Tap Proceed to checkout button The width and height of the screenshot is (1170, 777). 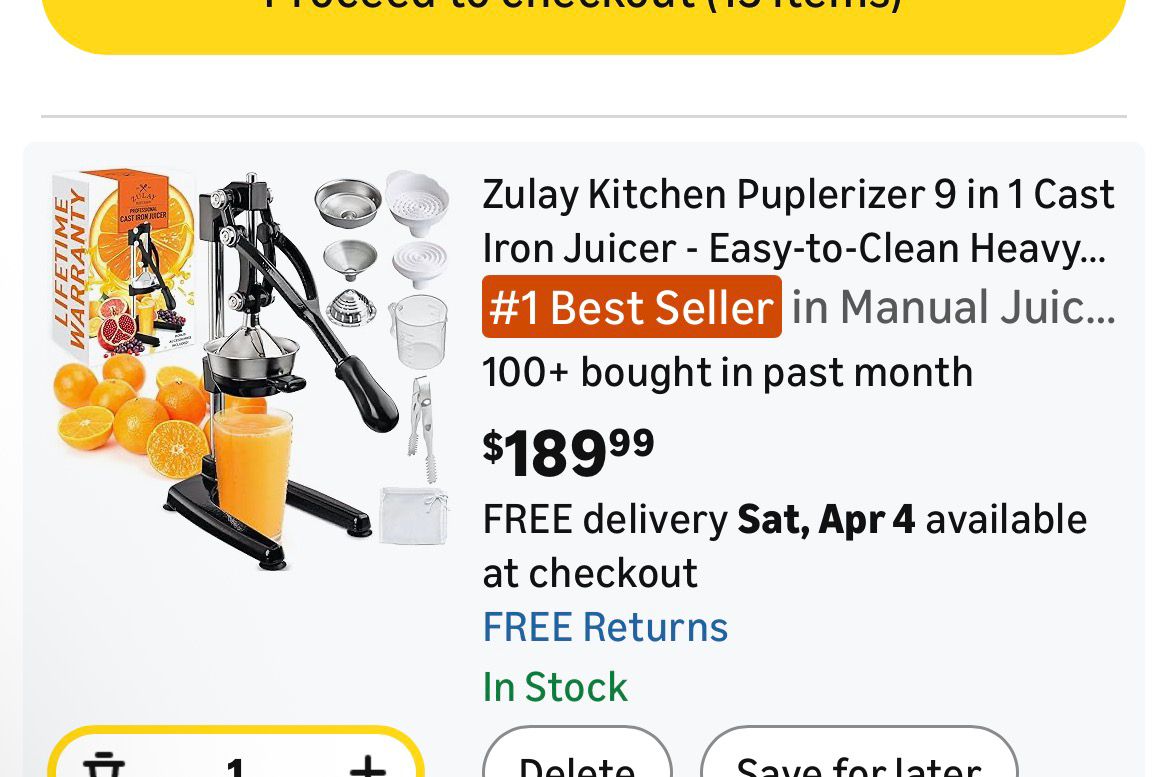584,20
